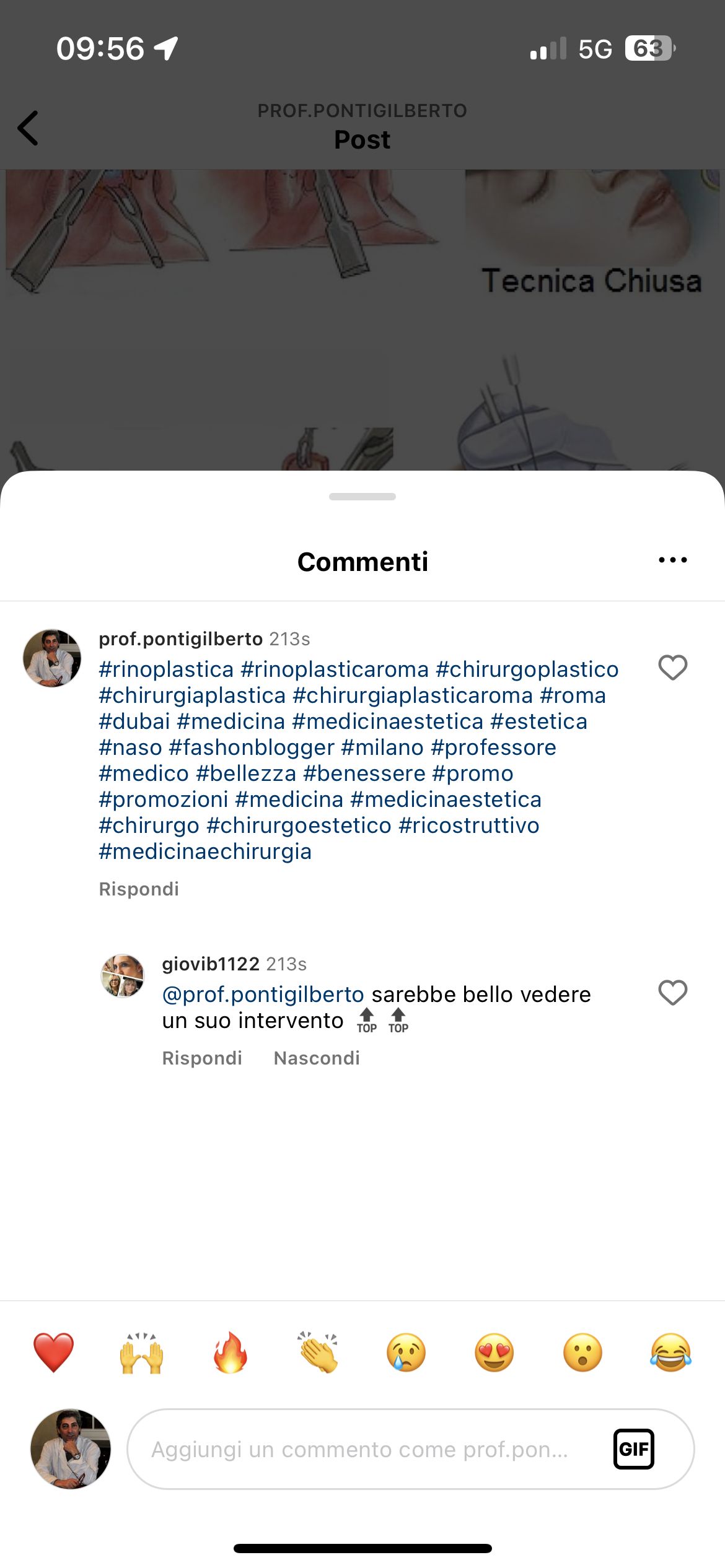Insert the clapping hands emoji
This screenshot has height=1568, width=725.
tap(318, 1352)
